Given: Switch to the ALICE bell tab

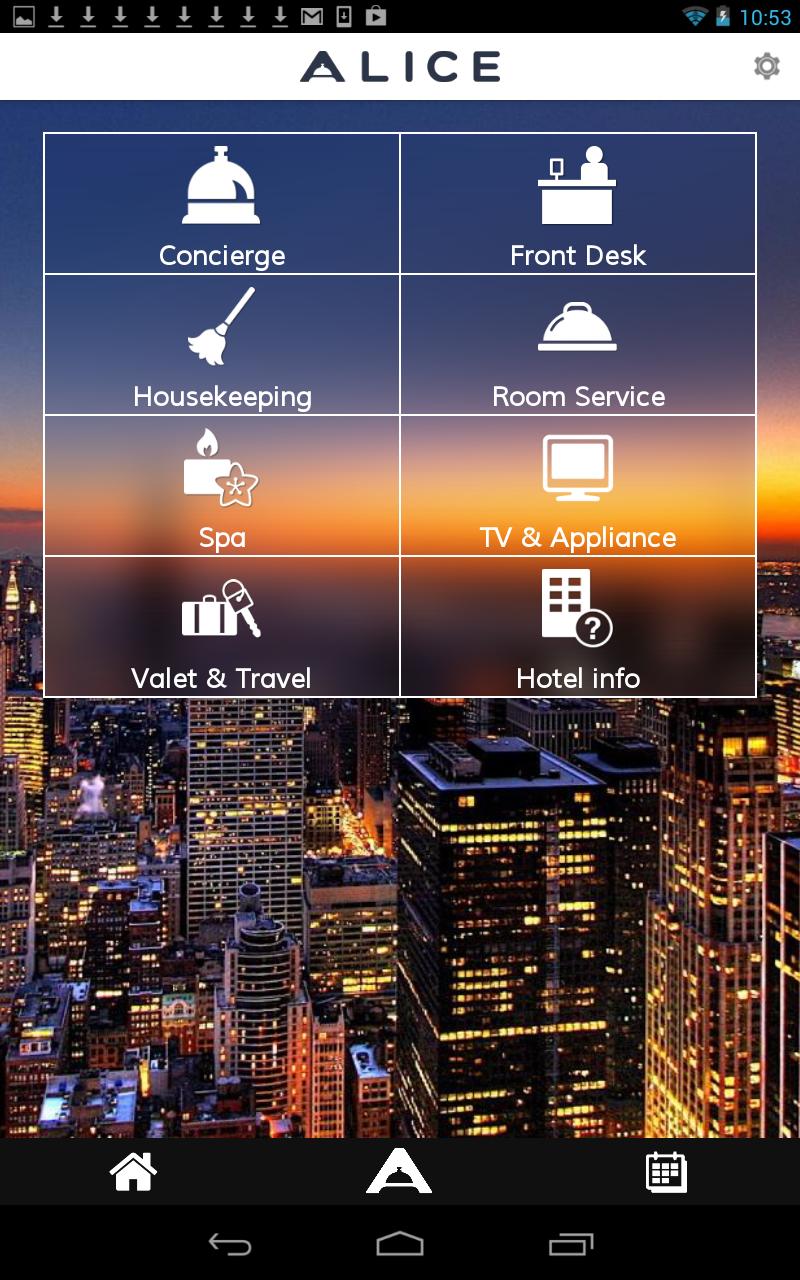Looking at the screenshot, I should click(399, 1171).
